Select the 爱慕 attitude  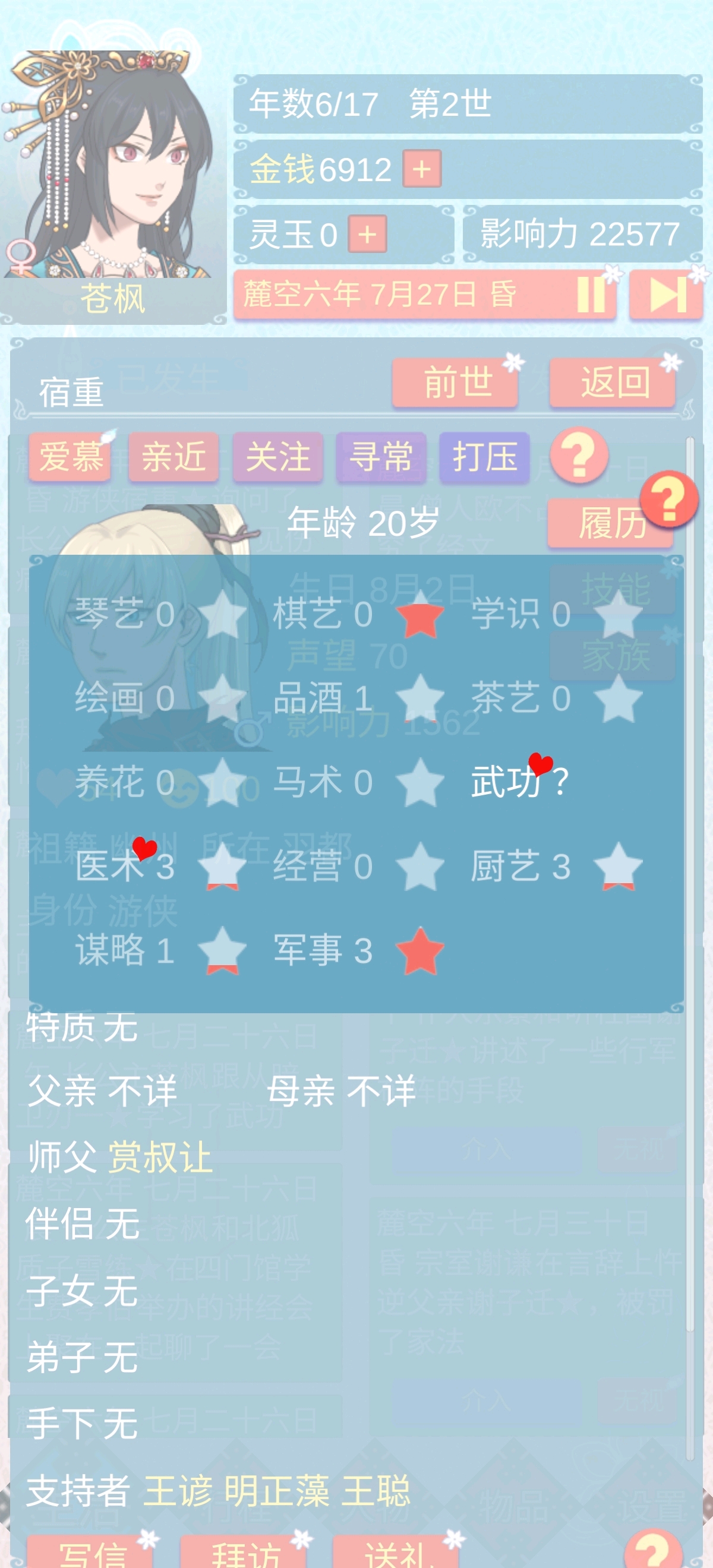coord(71,457)
